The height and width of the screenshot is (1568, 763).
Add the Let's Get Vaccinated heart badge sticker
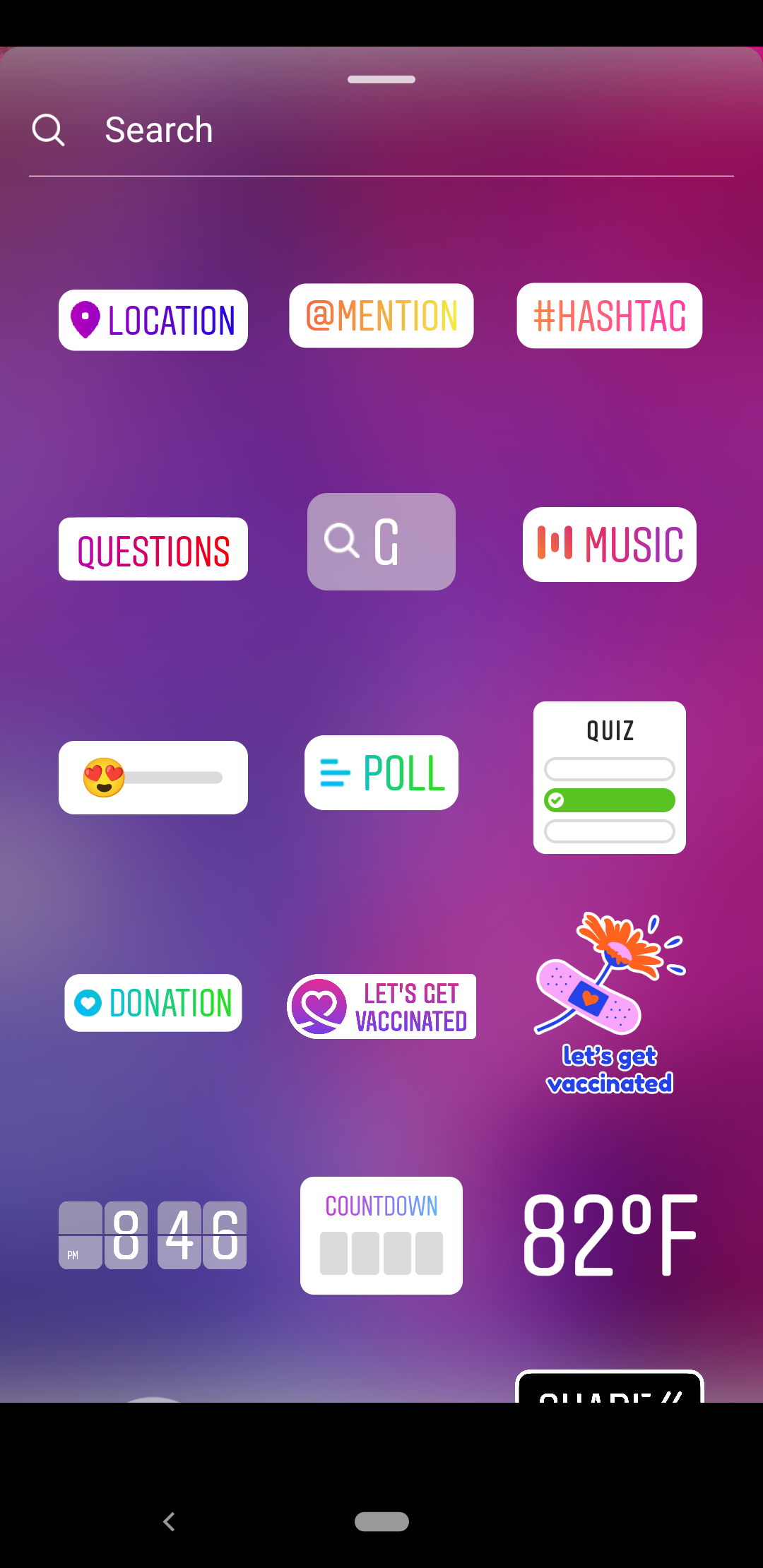[x=381, y=1006]
